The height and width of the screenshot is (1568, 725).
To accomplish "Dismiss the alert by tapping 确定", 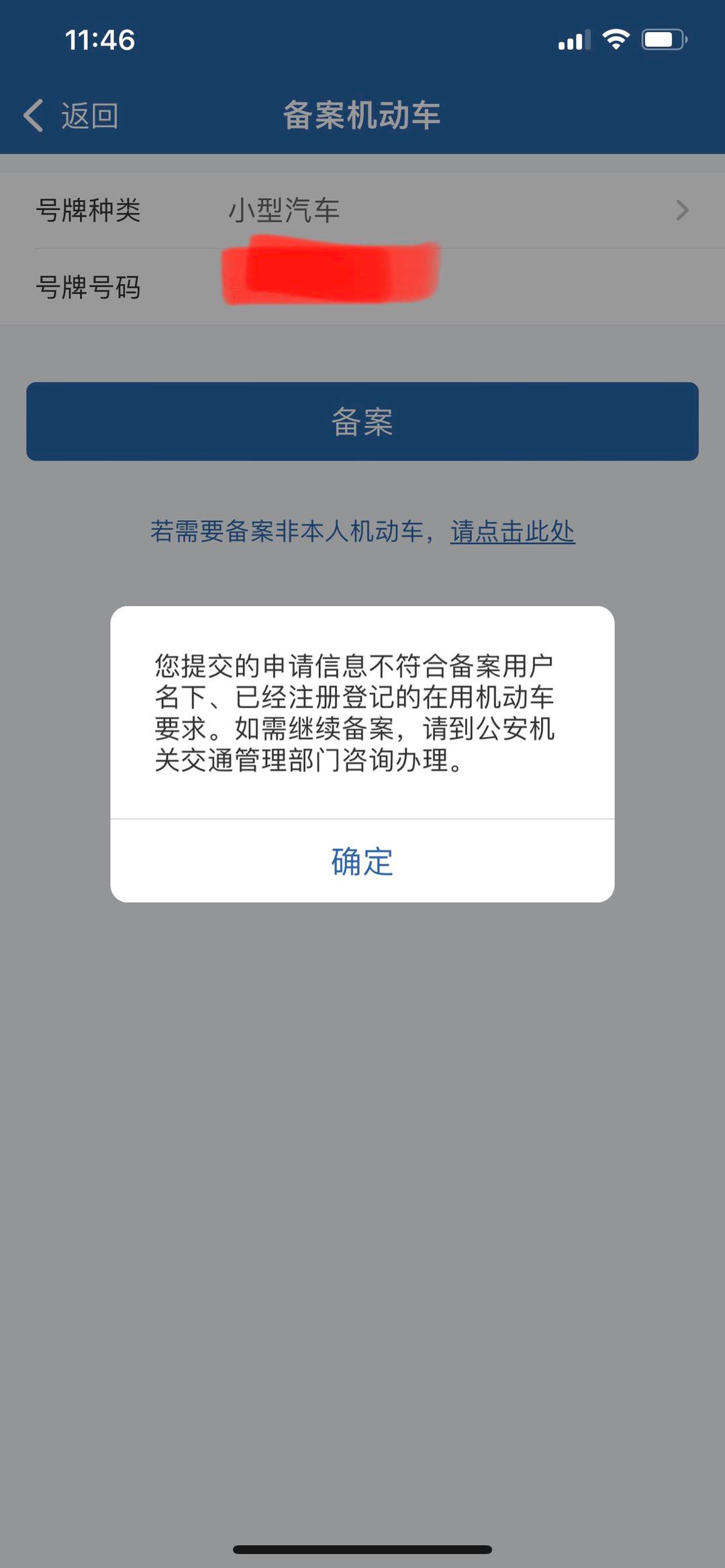I will click(362, 861).
